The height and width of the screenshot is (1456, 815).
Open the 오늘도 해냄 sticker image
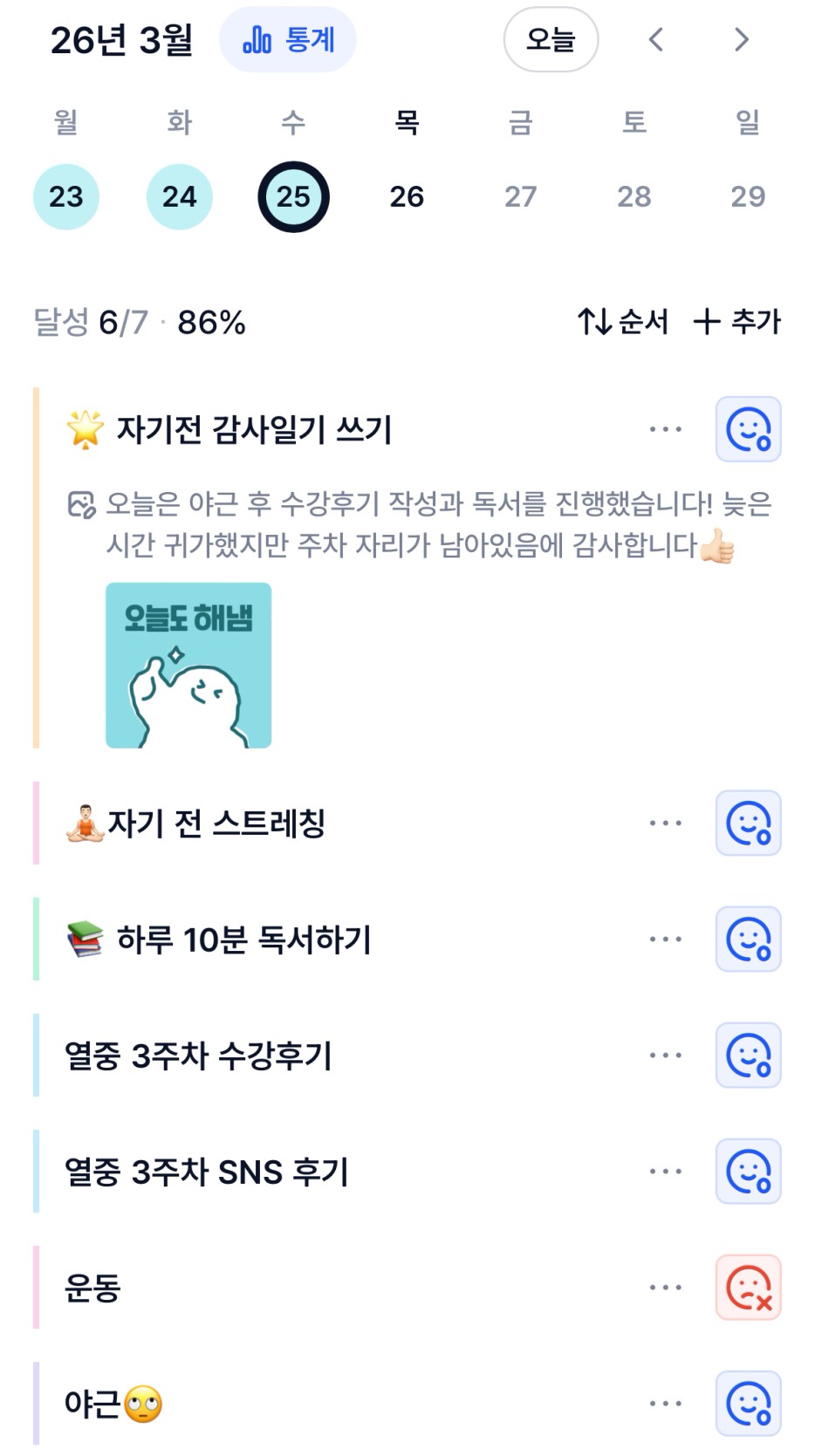tap(188, 666)
